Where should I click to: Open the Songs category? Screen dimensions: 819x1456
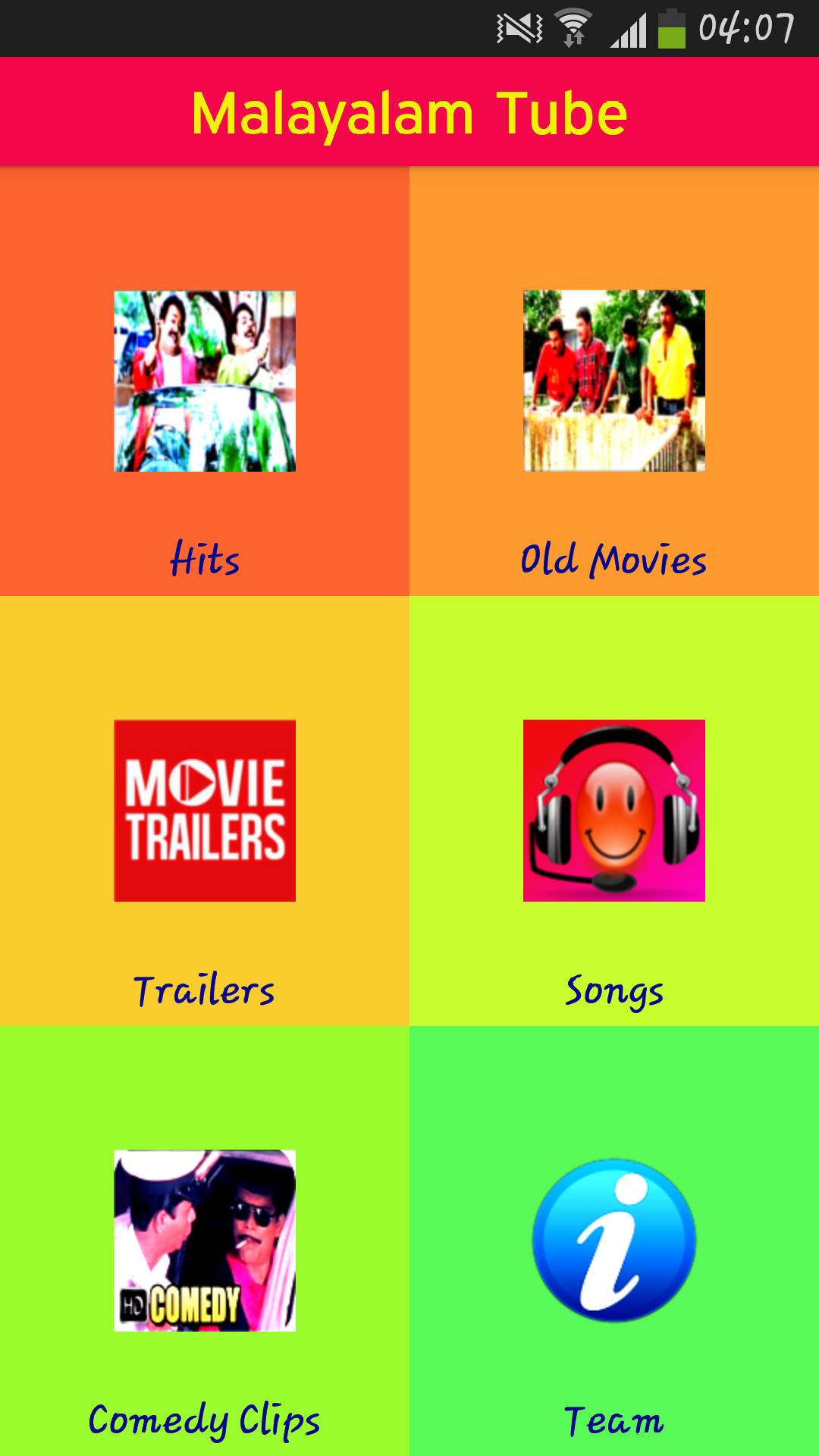coord(614,811)
